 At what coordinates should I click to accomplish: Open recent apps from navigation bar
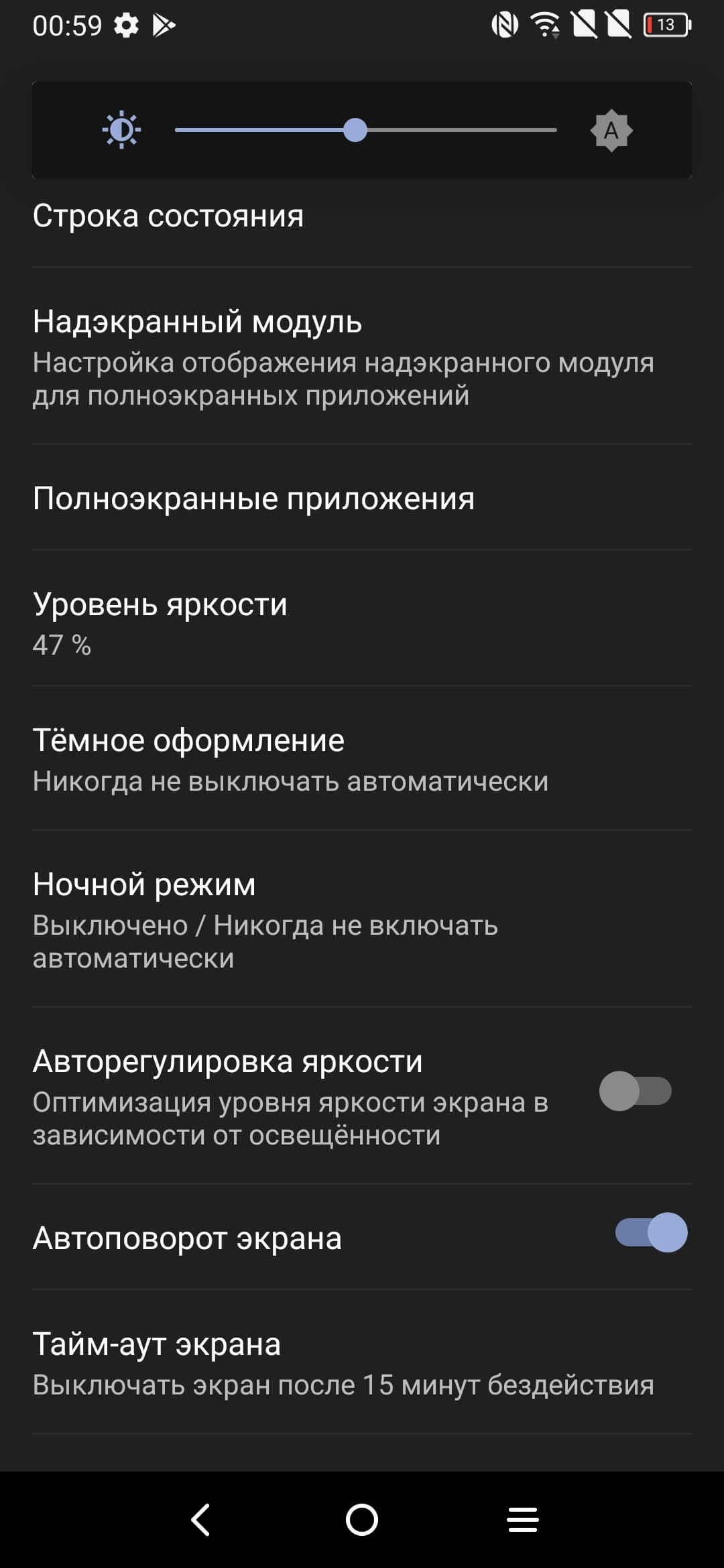(x=523, y=1520)
